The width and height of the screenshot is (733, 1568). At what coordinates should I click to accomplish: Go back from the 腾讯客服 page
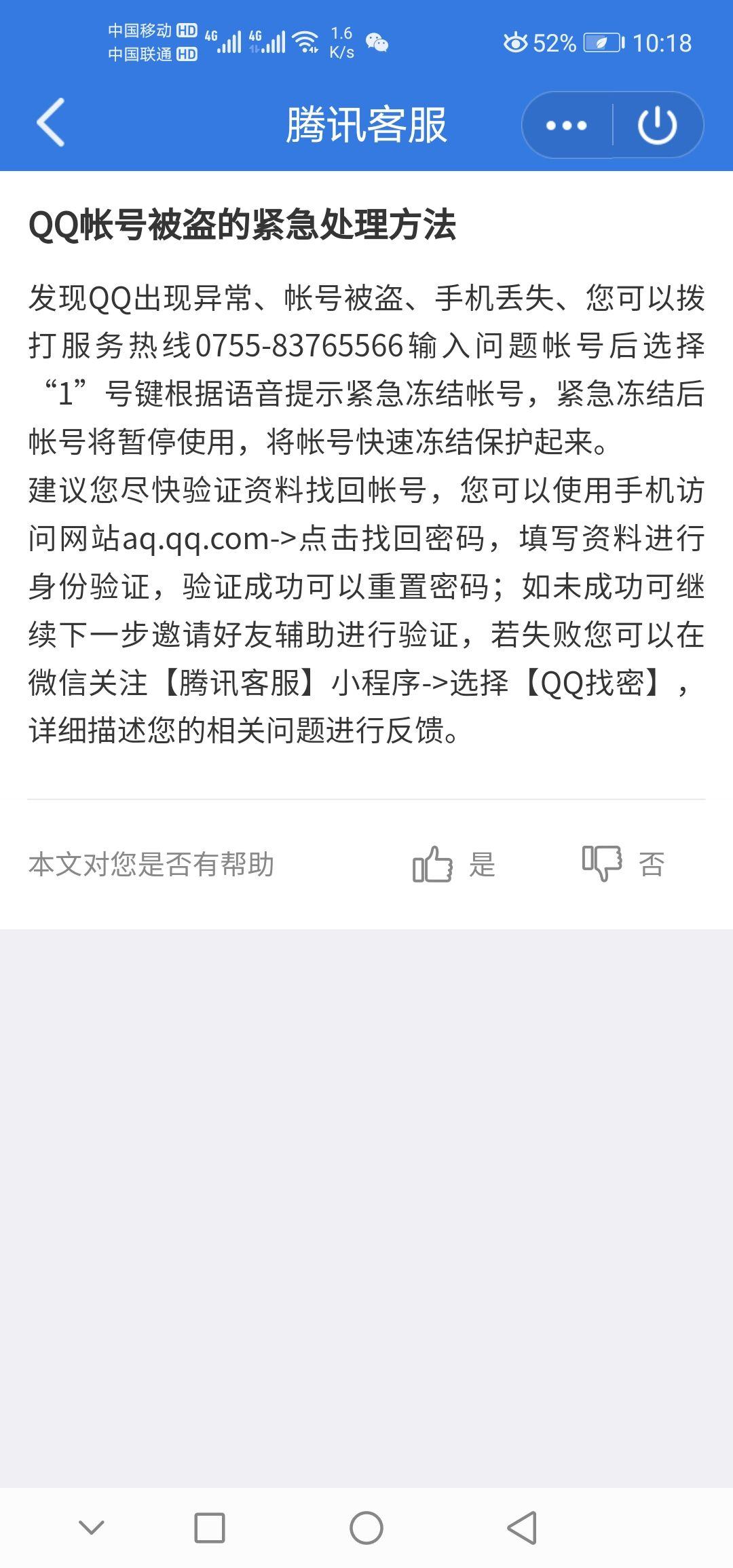click(51, 123)
